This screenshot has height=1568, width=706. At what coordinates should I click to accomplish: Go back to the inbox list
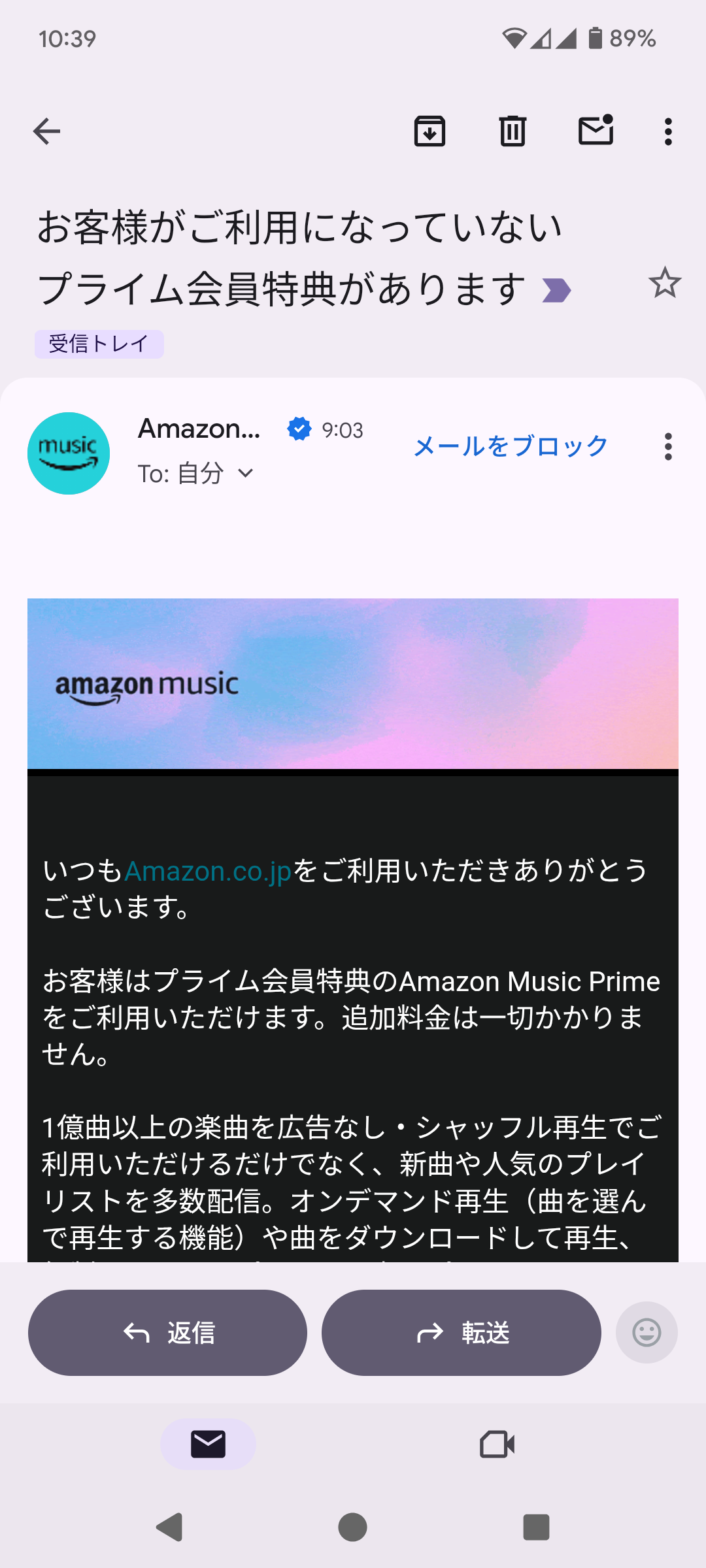click(x=46, y=131)
